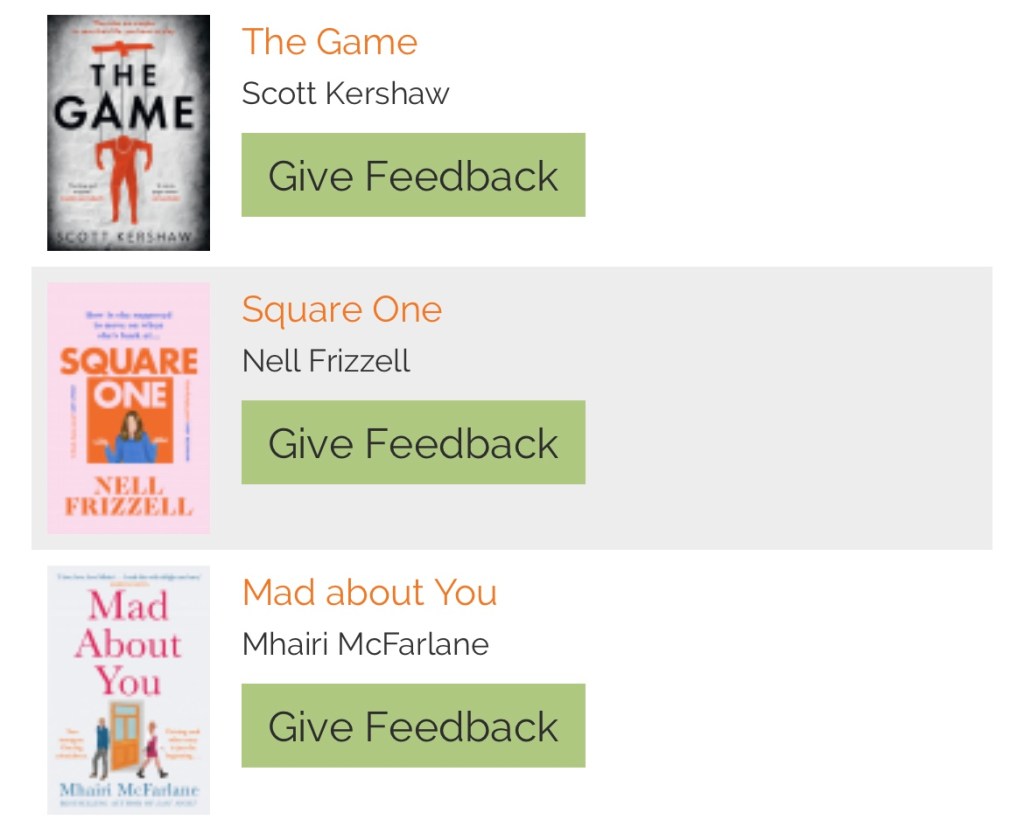Give feedback for The Game
The height and width of the screenshot is (827, 1024).
(x=413, y=175)
